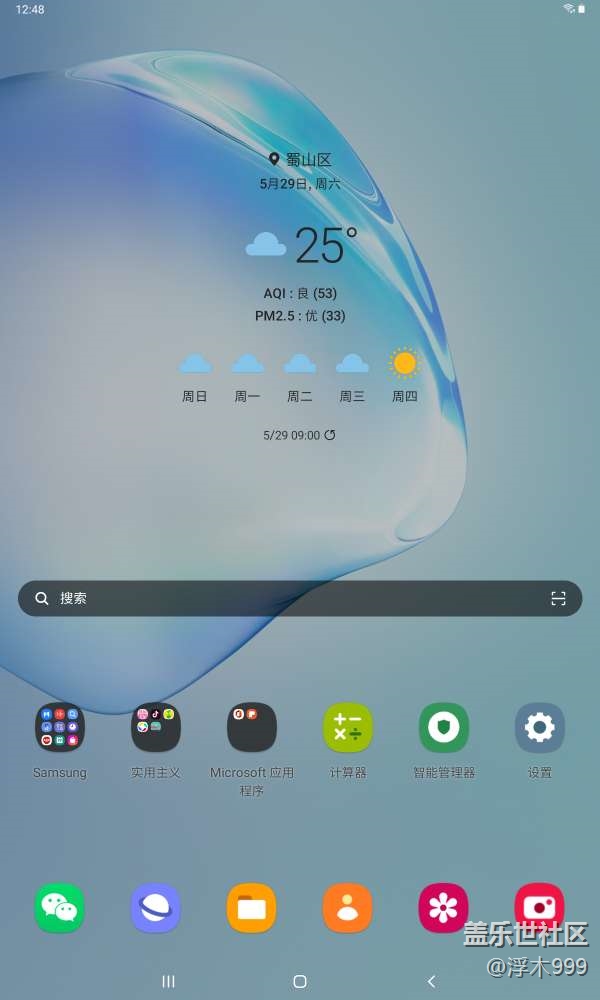Tap the 搜索 search bar
The height and width of the screenshot is (1000, 600).
(x=280, y=598)
